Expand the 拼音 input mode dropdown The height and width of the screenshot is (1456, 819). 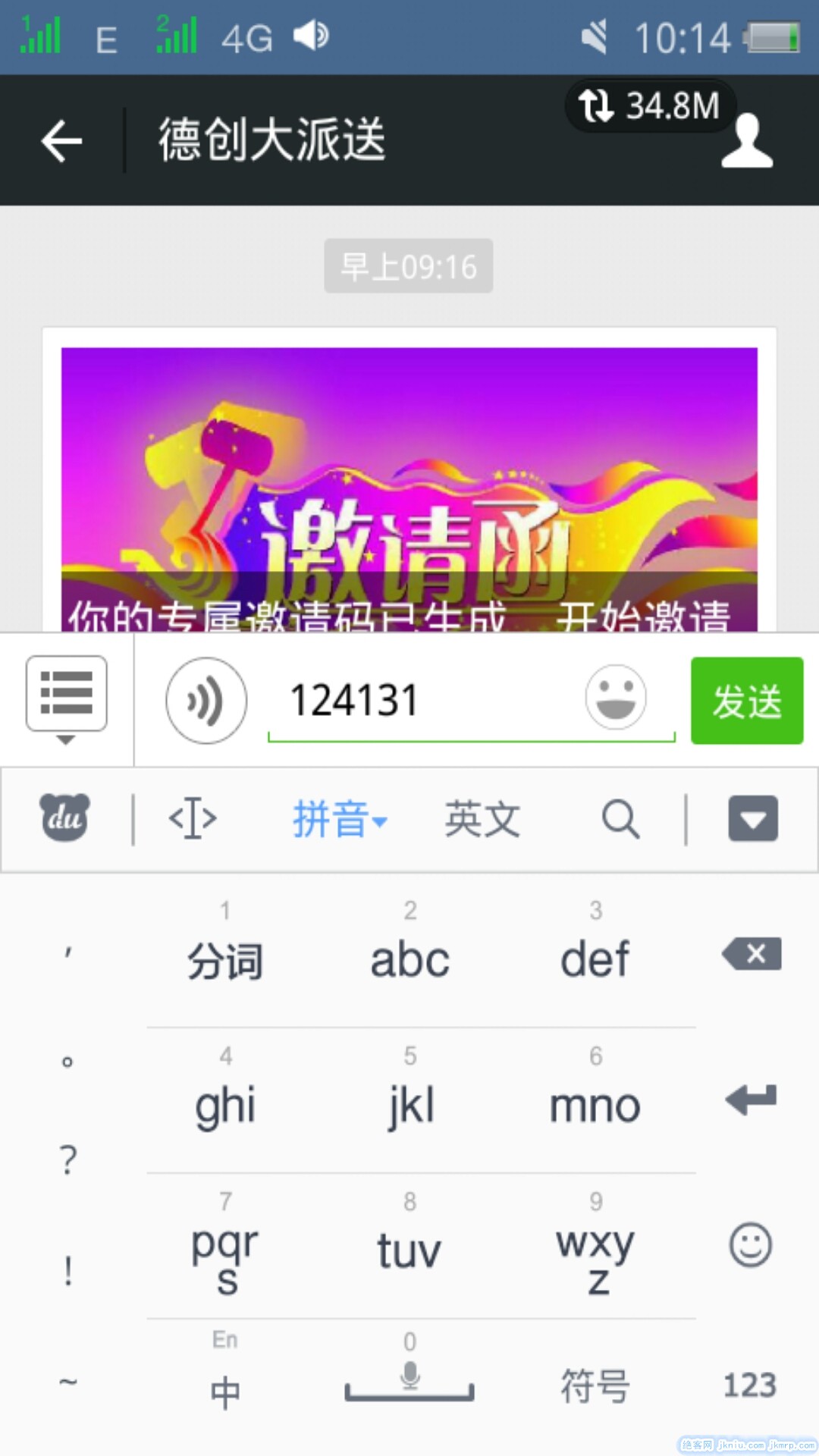[x=340, y=819]
